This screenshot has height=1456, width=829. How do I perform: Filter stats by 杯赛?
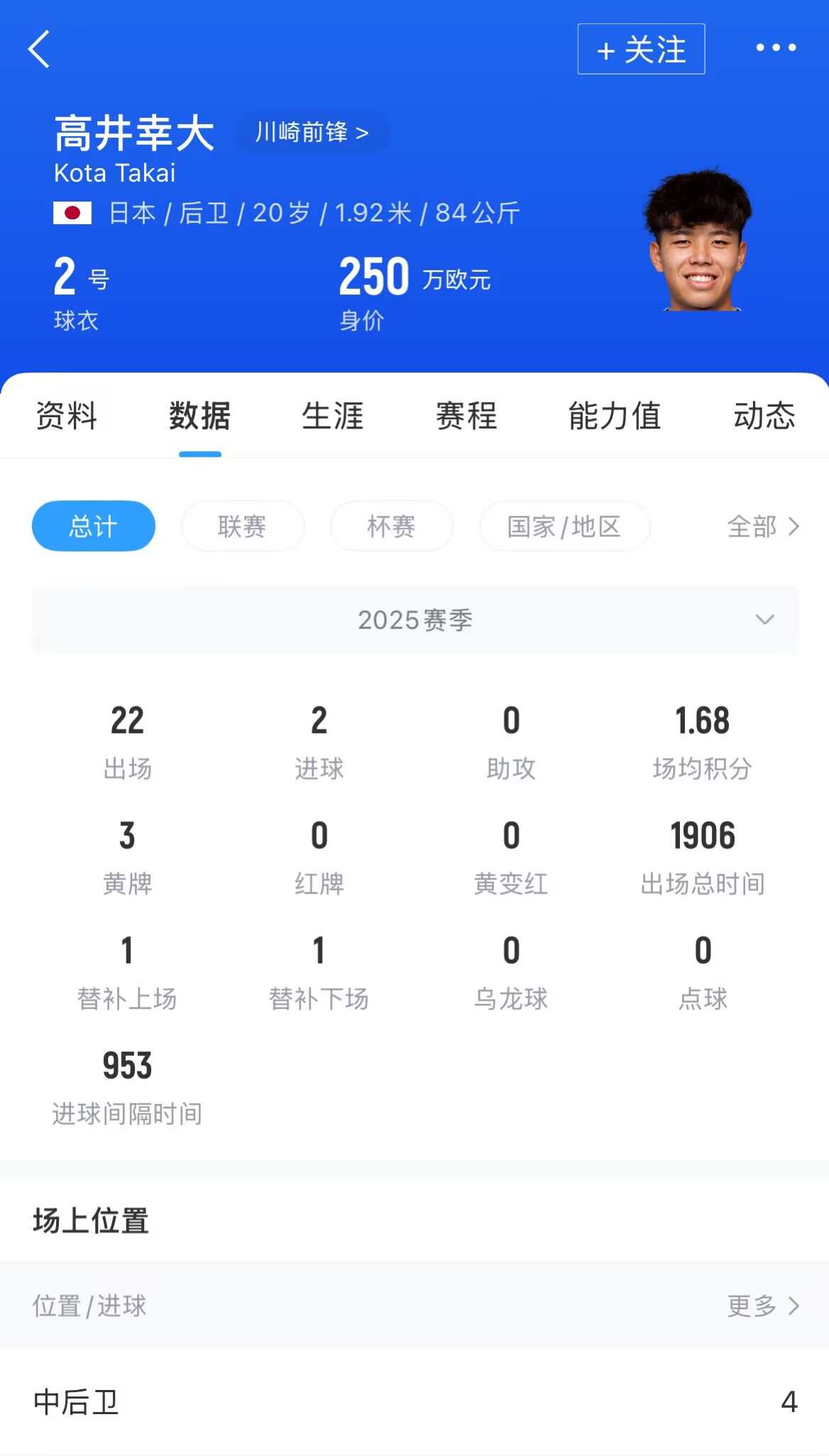tap(391, 526)
